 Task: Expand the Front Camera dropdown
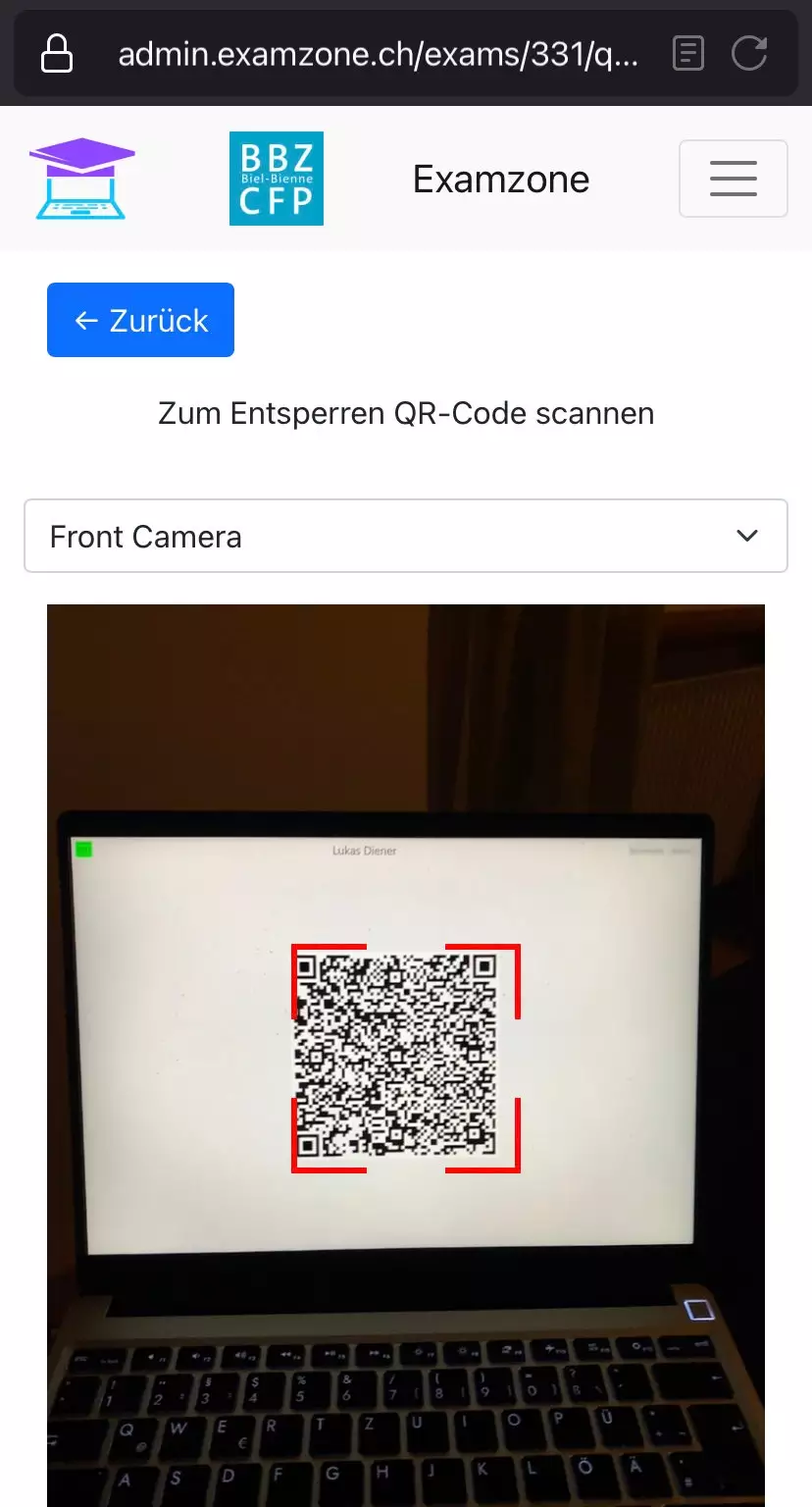(405, 536)
